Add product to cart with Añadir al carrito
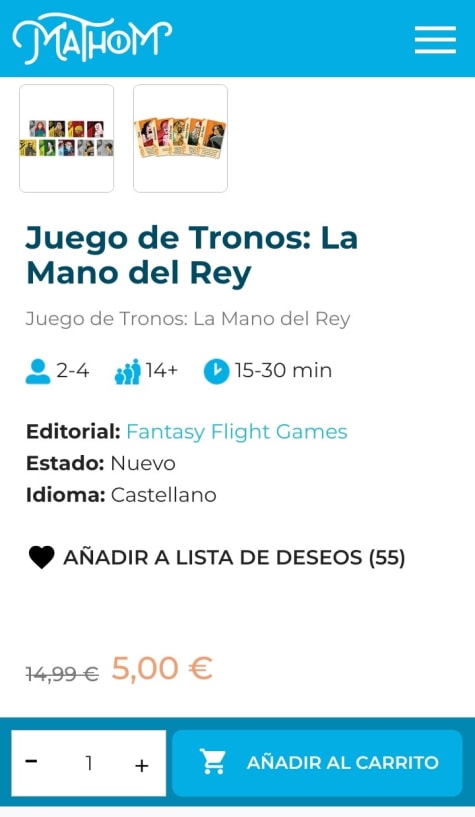Screen dimensions: 475x817 coord(317,763)
